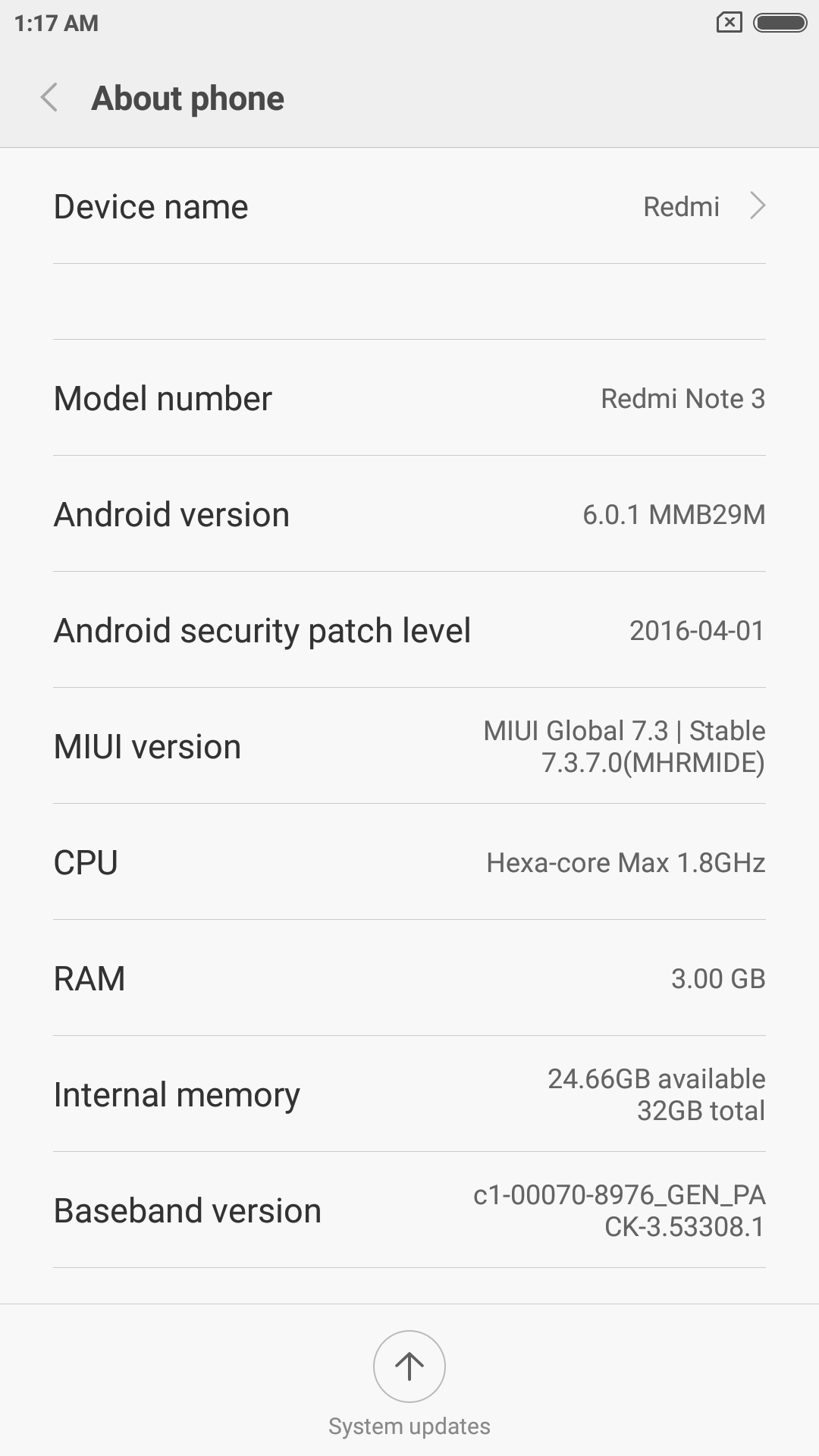Tap the MIUI version row

(x=409, y=747)
